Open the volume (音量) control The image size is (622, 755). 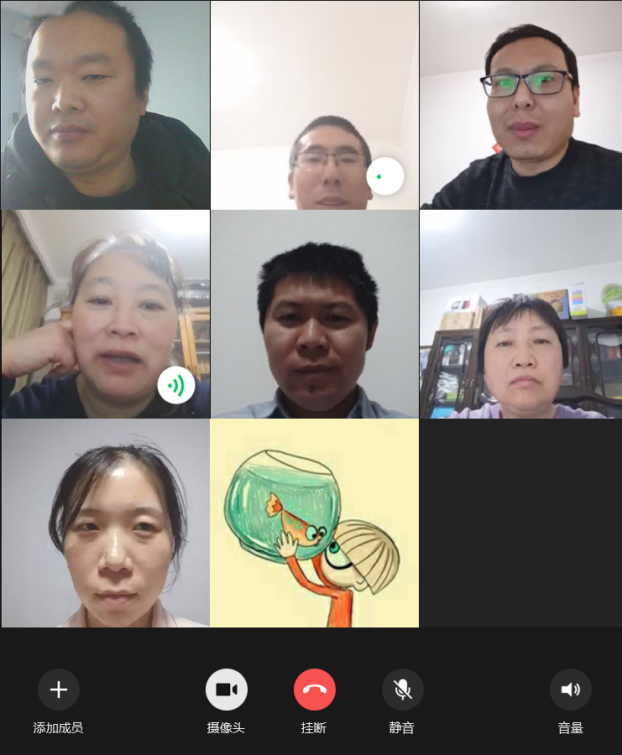(x=570, y=689)
